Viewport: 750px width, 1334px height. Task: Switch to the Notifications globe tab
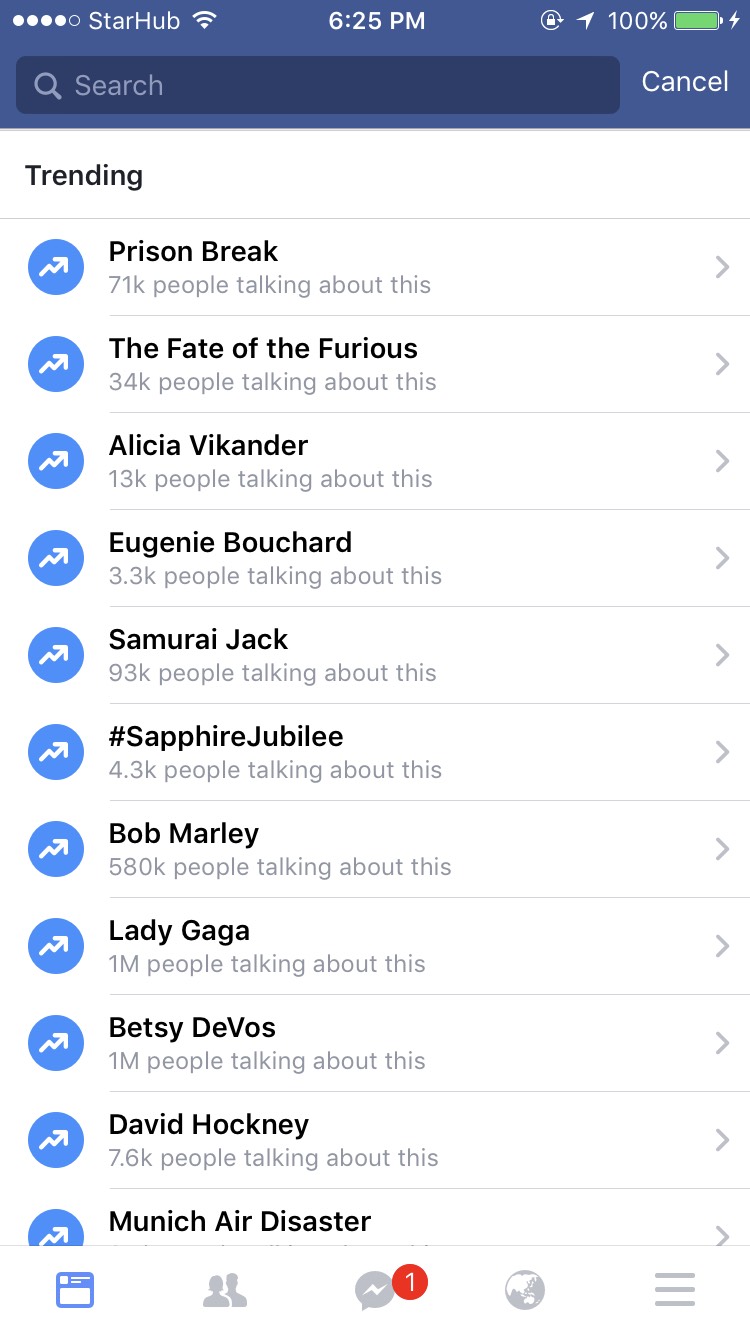point(525,1290)
